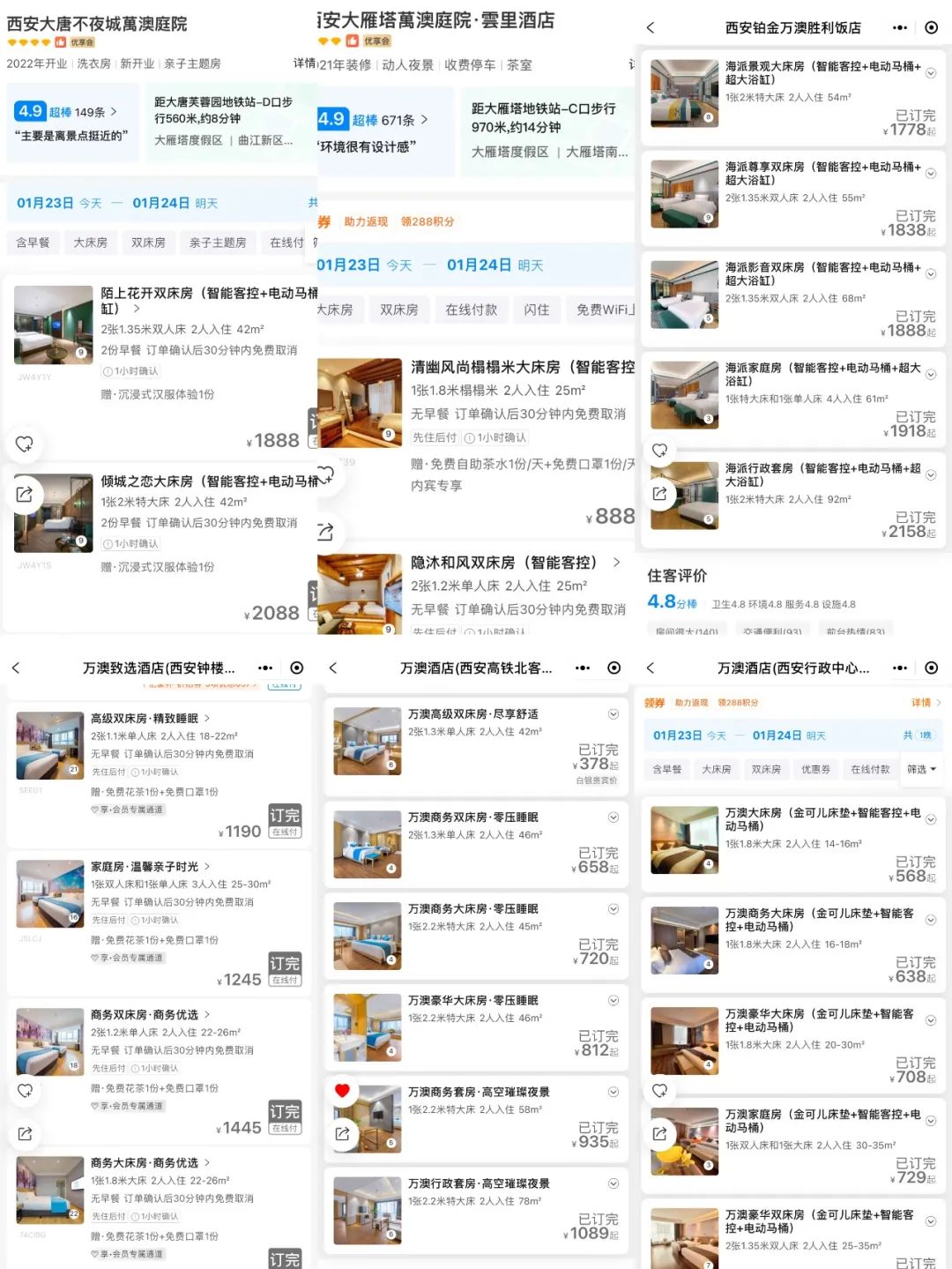Tap the target icon on 西安行政中心 hotel page
This screenshot has width=952, height=1269.
(x=930, y=668)
